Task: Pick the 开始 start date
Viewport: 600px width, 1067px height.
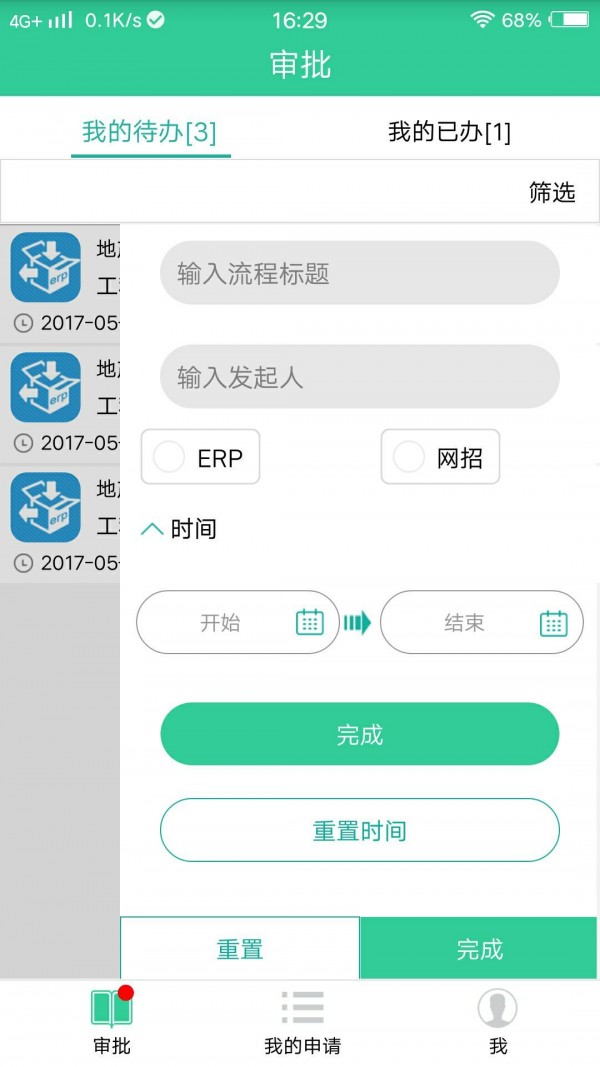Action: 238,622
